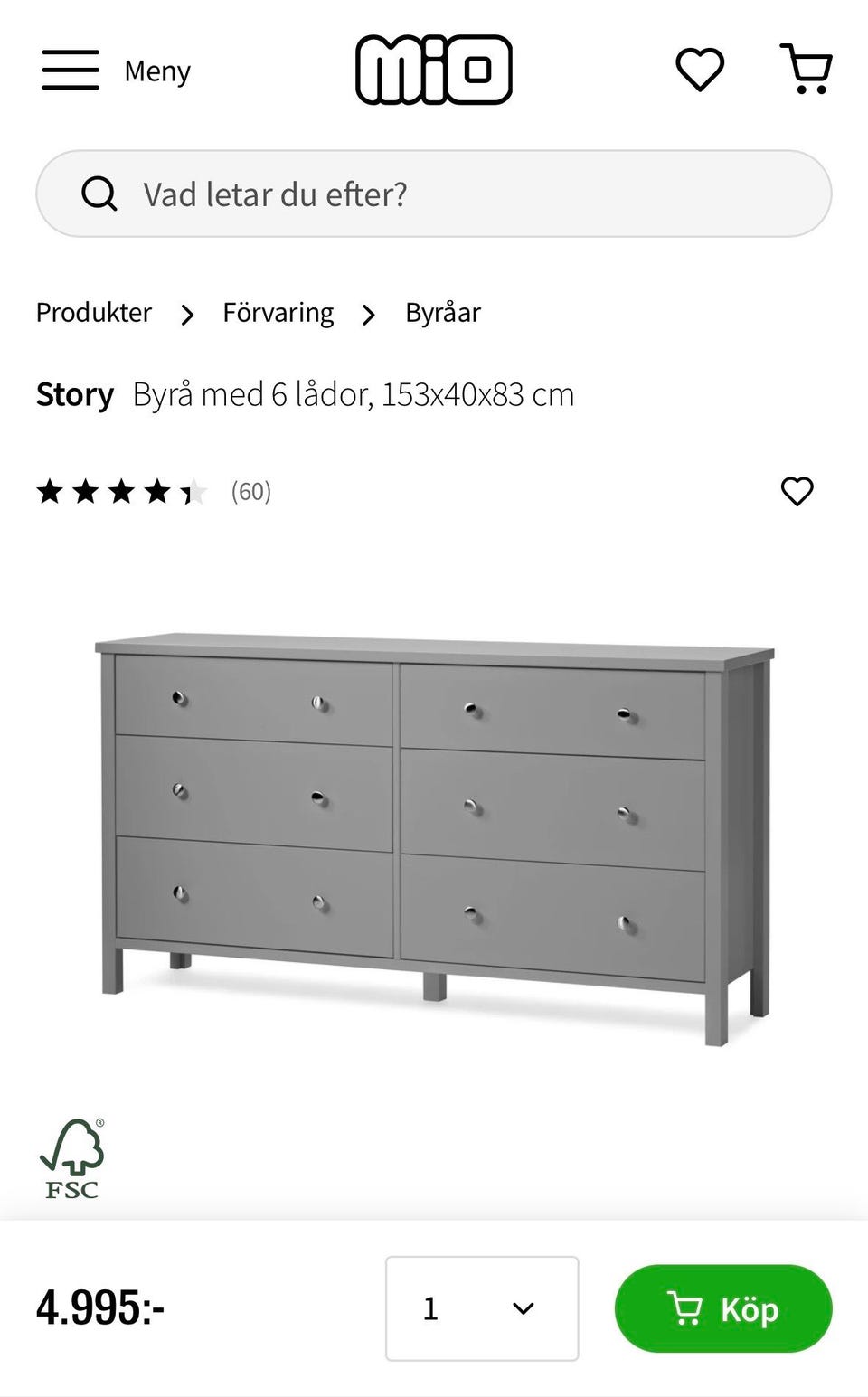Screen dimensions: 868x1397
Task: Add to cart with Köp button
Action: pyautogui.click(x=722, y=1308)
